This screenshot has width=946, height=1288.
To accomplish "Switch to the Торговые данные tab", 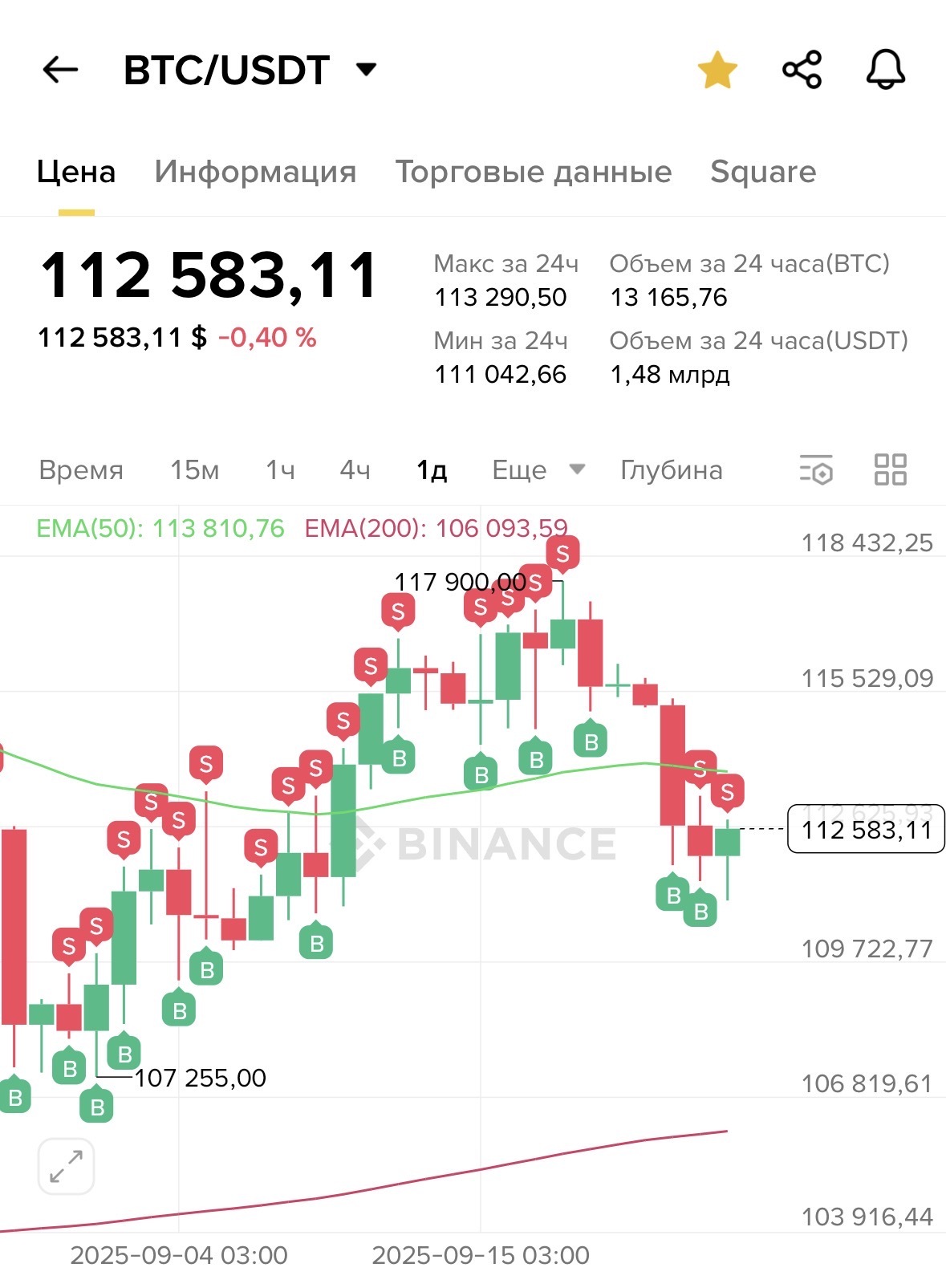I will (x=533, y=172).
